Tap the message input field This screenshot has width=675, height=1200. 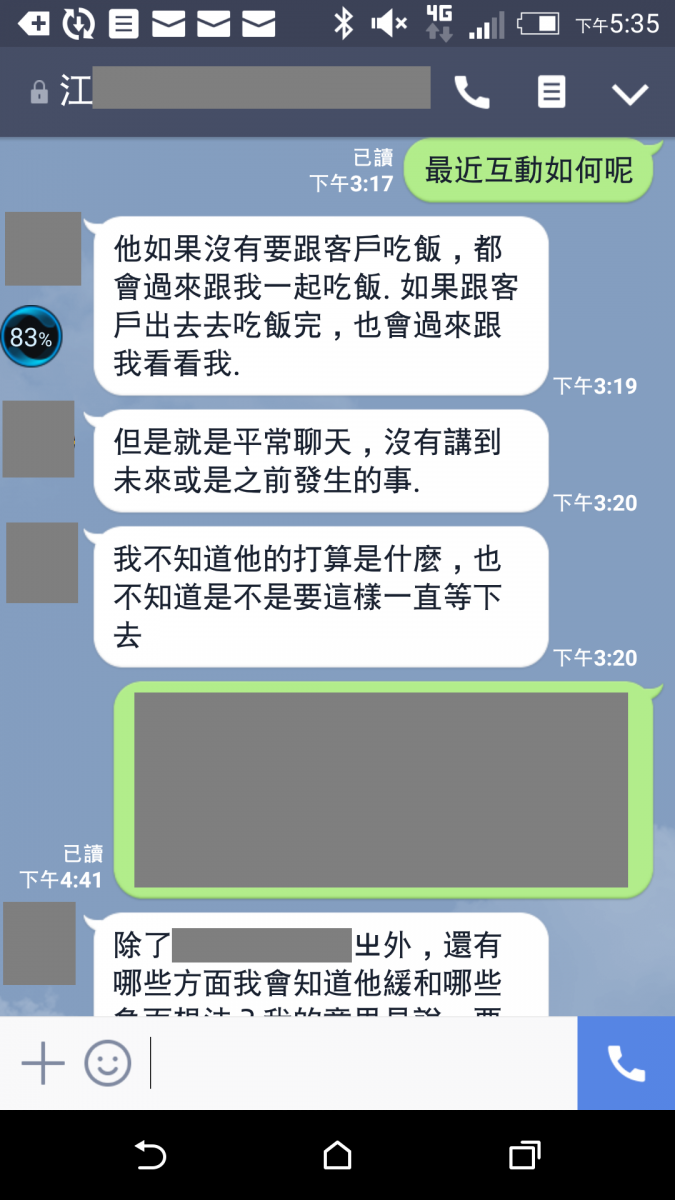360,1063
